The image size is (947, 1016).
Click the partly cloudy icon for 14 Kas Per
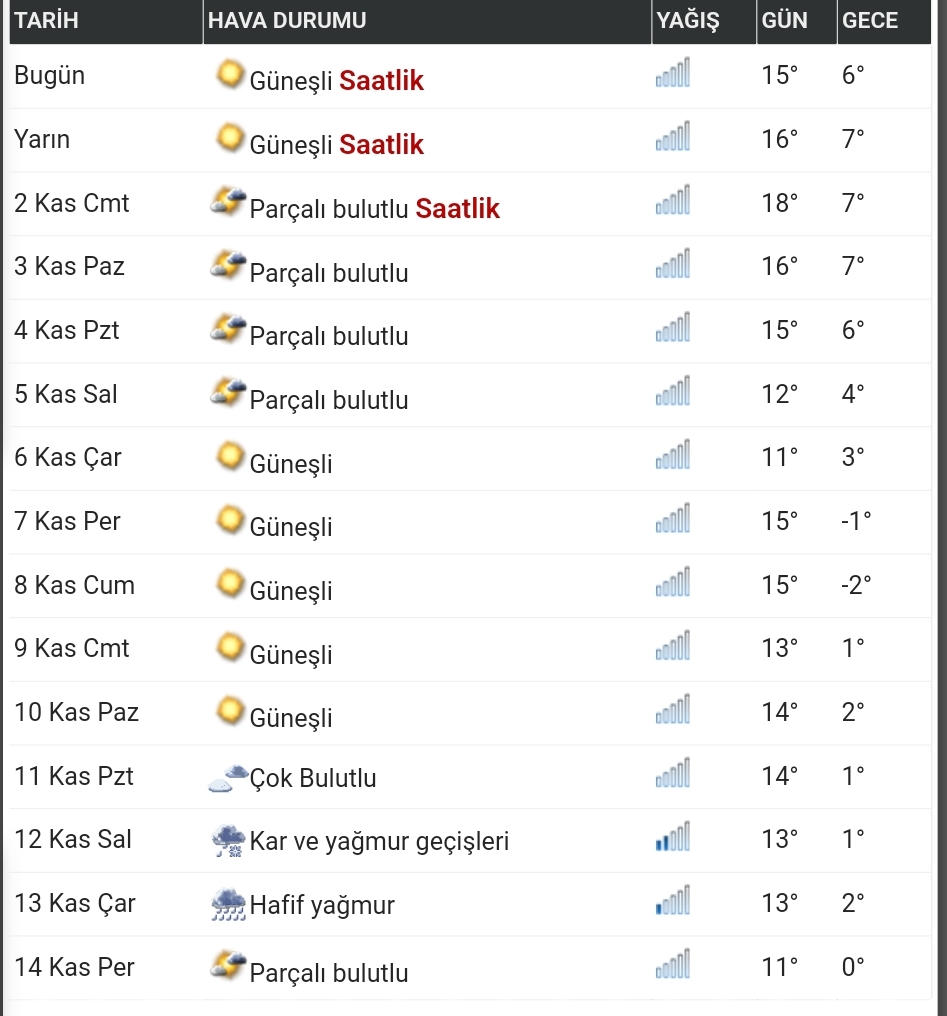tap(229, 966)
